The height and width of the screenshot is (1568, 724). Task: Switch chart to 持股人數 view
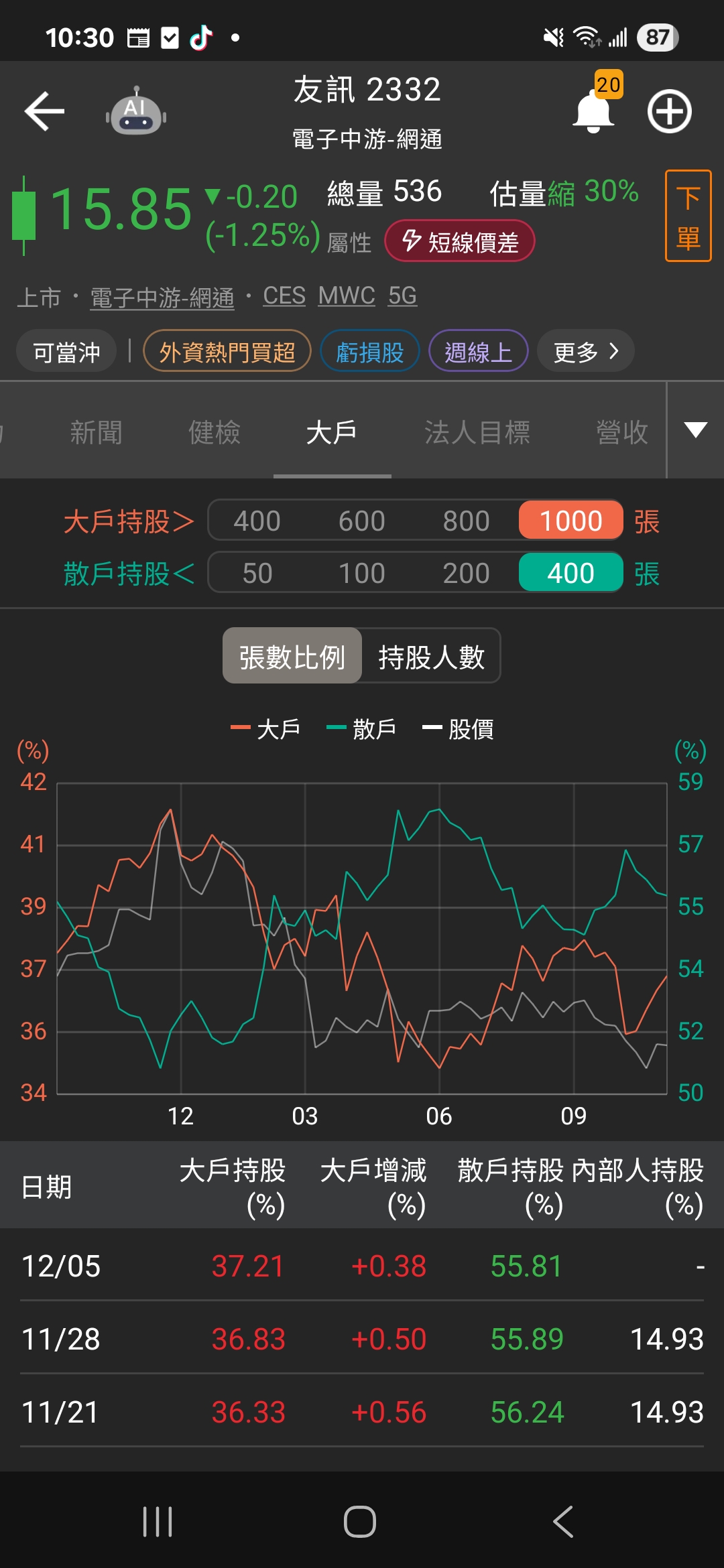[x=431, y=657]
